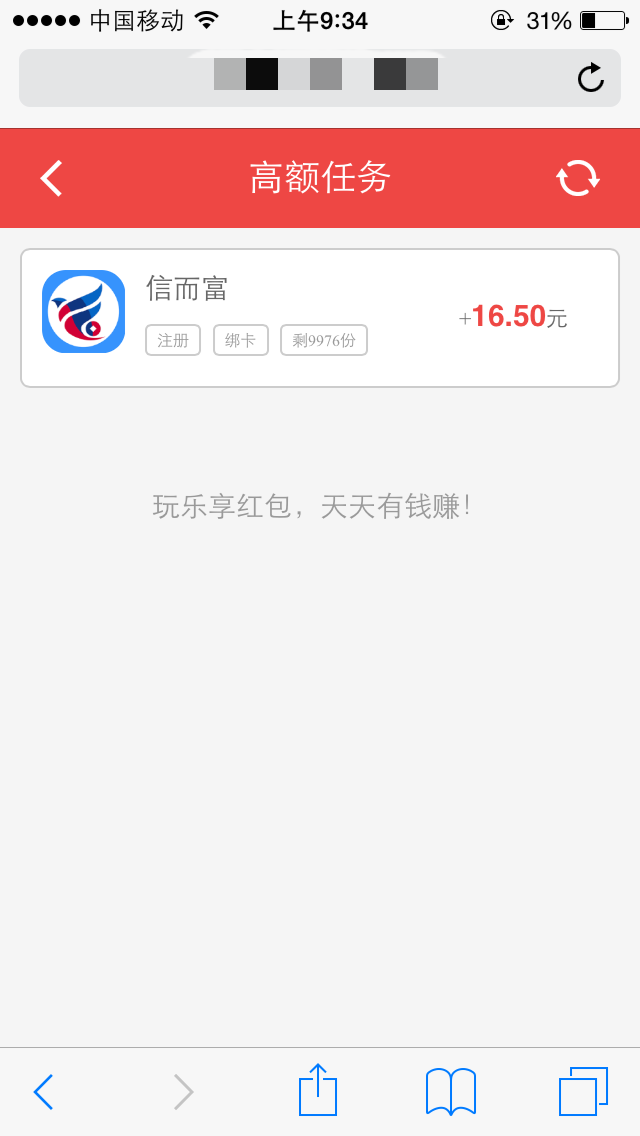Open the Safari share sheet
Viewport: 640px width, 1136px height.
tap(318, 1089)
